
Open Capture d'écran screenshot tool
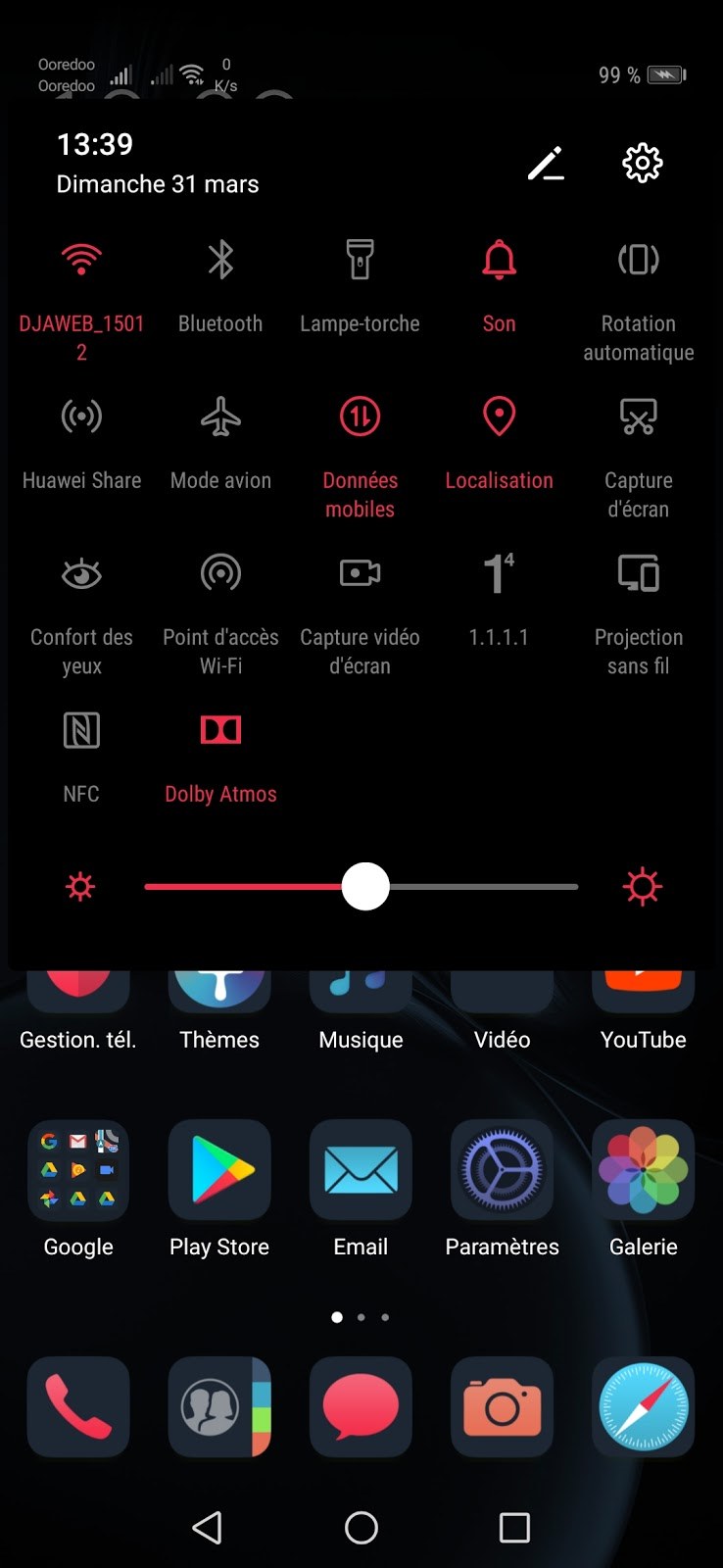point(638,416)
